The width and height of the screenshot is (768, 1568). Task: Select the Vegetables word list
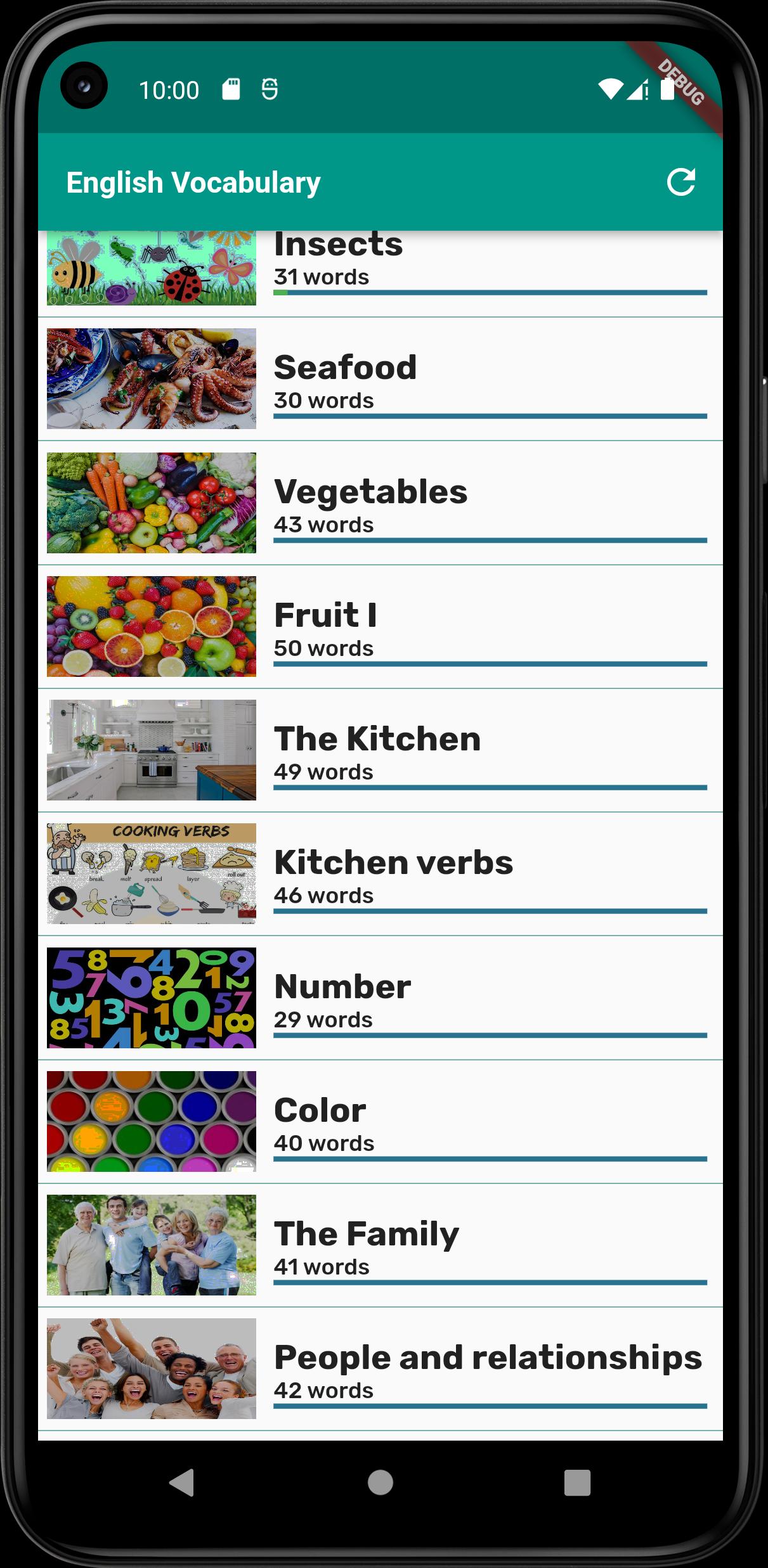click(x=381, y=503)
